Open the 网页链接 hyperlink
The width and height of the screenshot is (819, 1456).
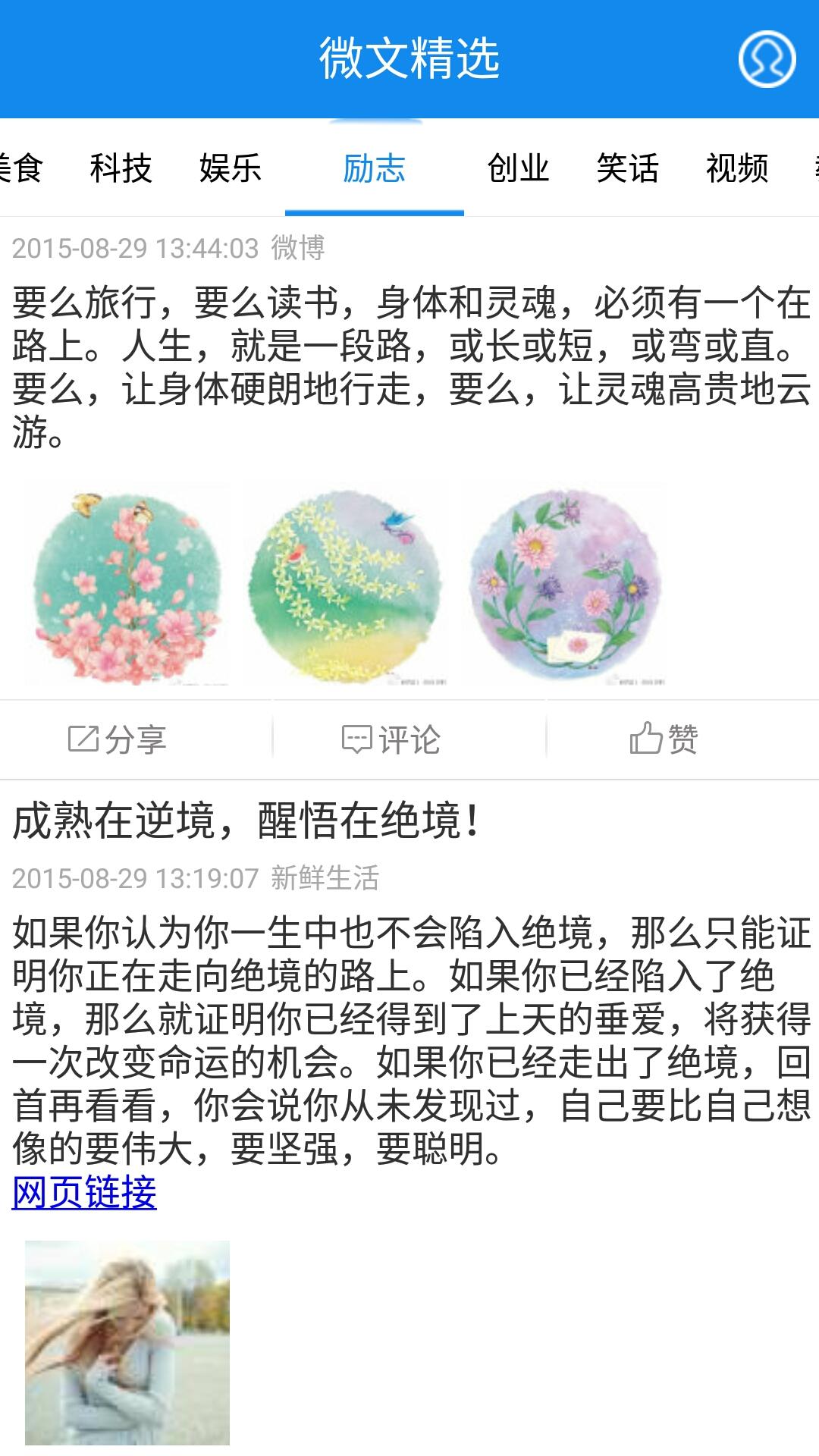pos(85,1191)
